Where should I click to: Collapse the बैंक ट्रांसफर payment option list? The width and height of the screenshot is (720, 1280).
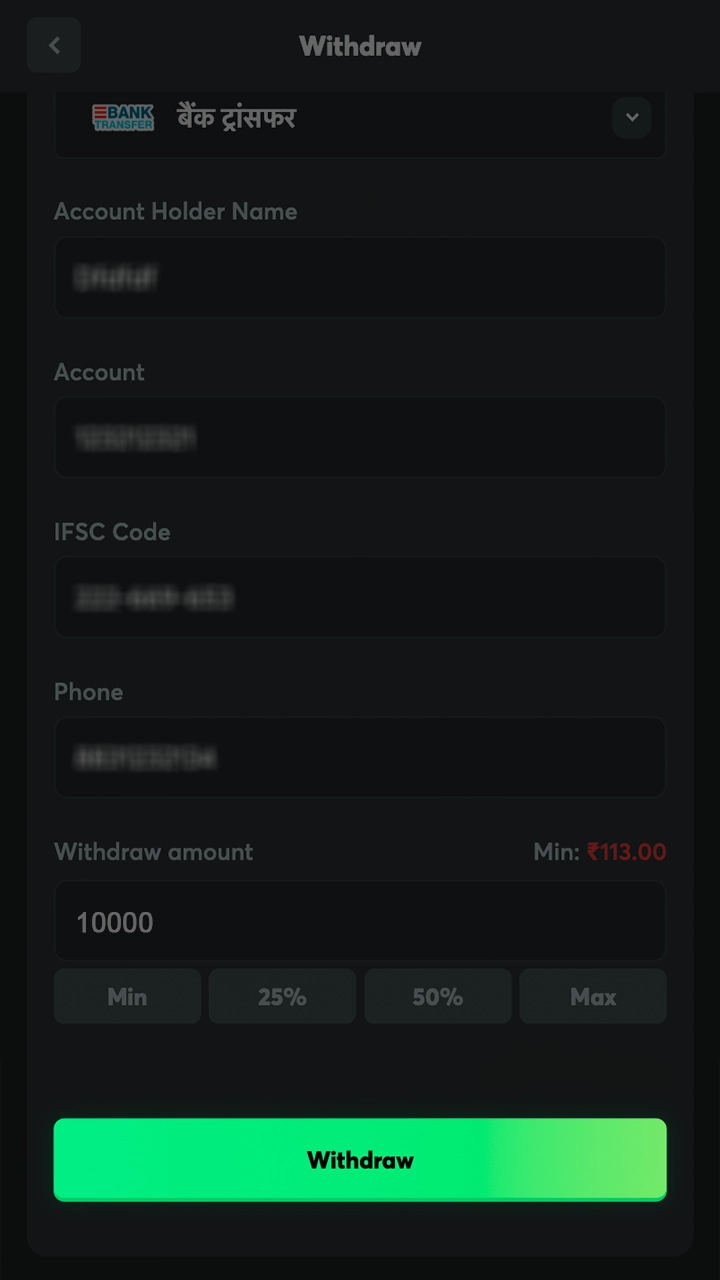pyautogui.click(x=631, y=117)
